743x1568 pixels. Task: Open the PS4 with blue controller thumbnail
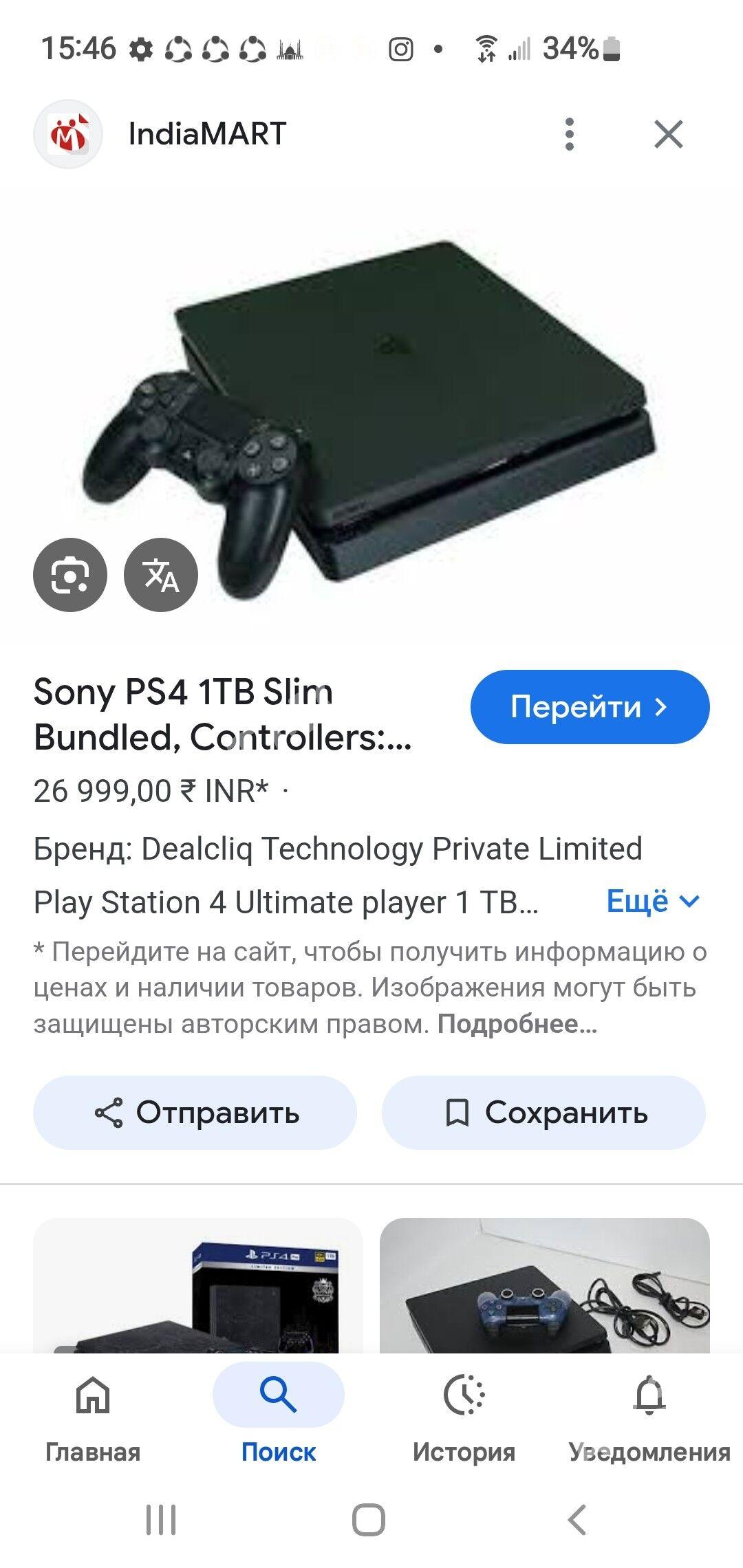[545, 1286]
